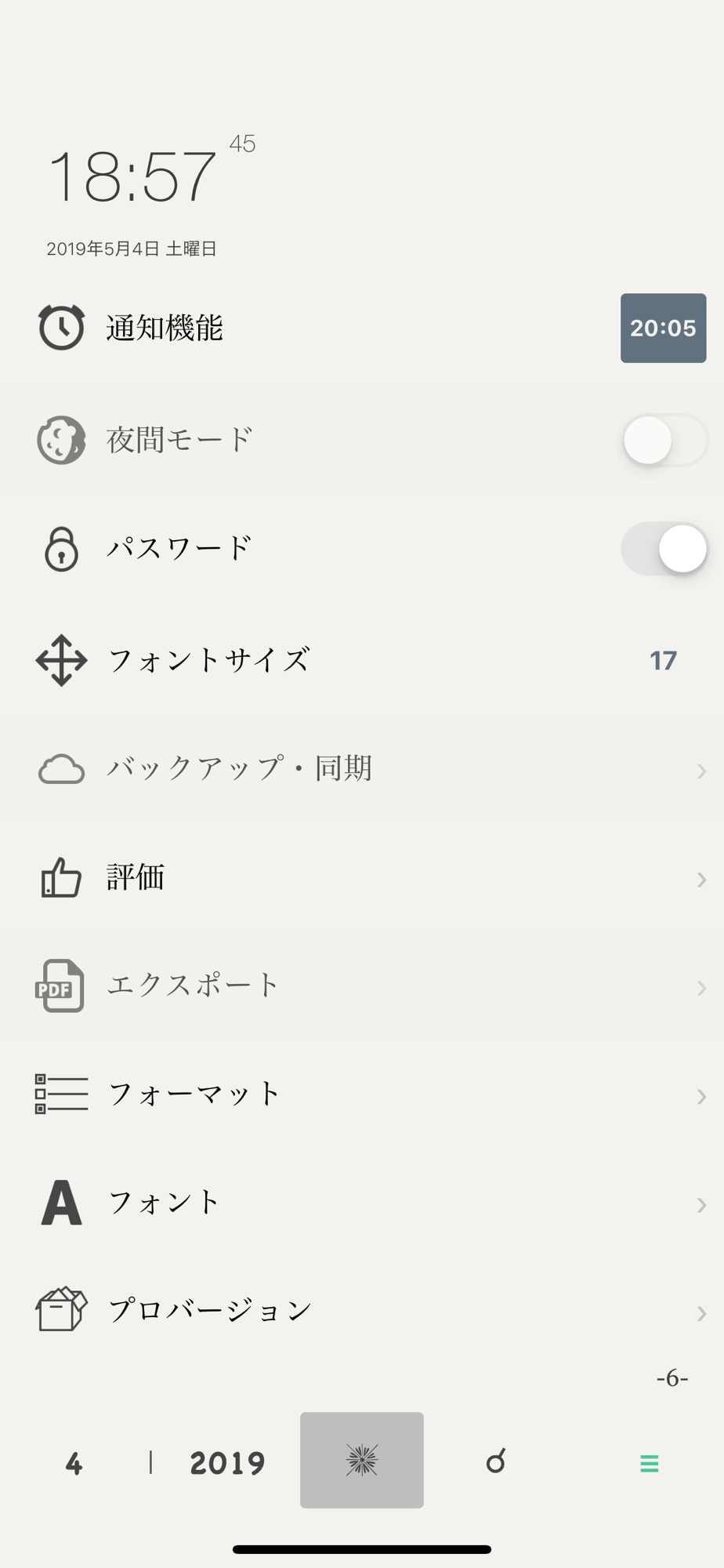Toggle the 夜間モード switch
The height and width of the screenshot is (1568, 724).
point(664,440)
